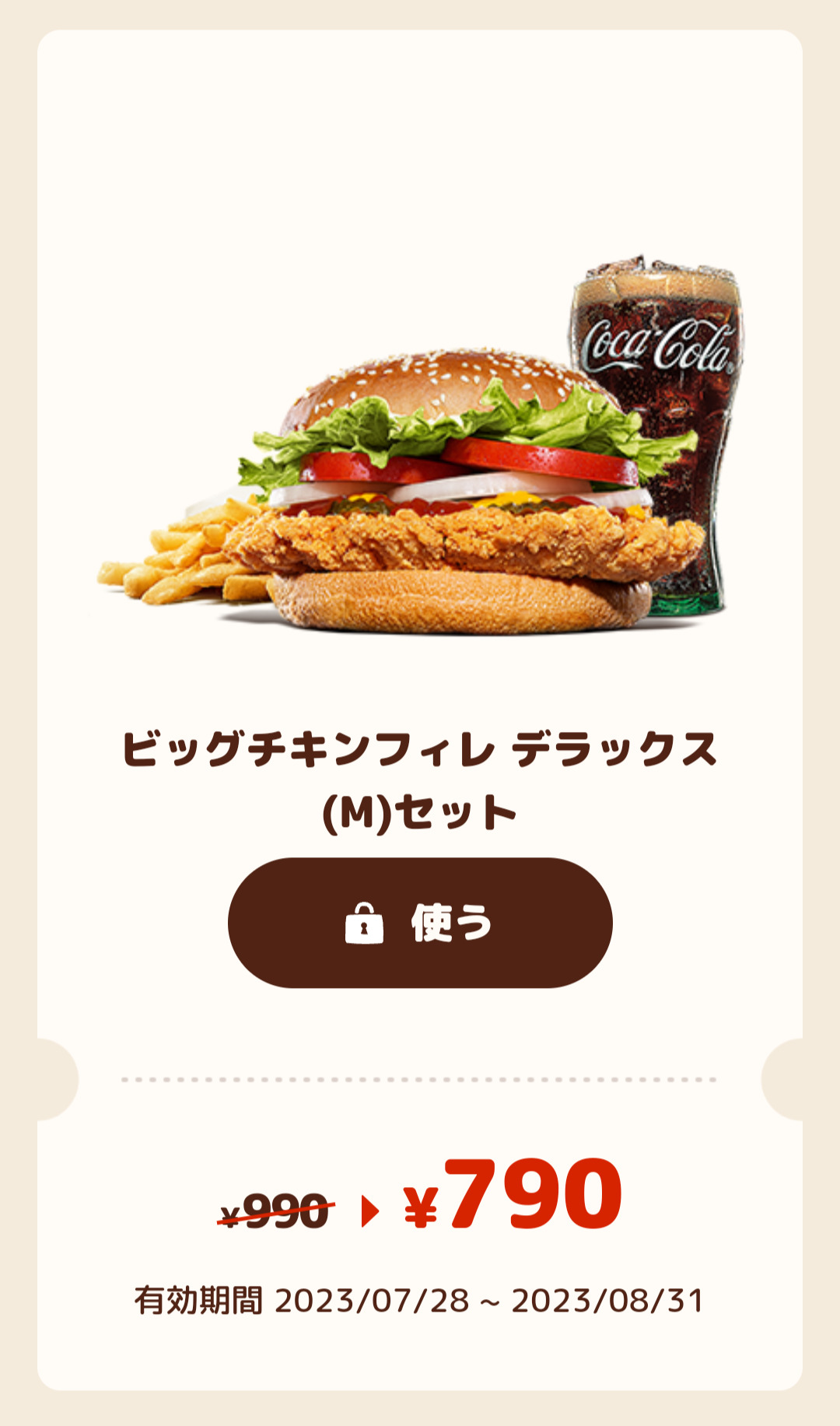Tap the 使う button to use coupon
This screenshot has height=1426, width=840.
[x=420, y=923]
